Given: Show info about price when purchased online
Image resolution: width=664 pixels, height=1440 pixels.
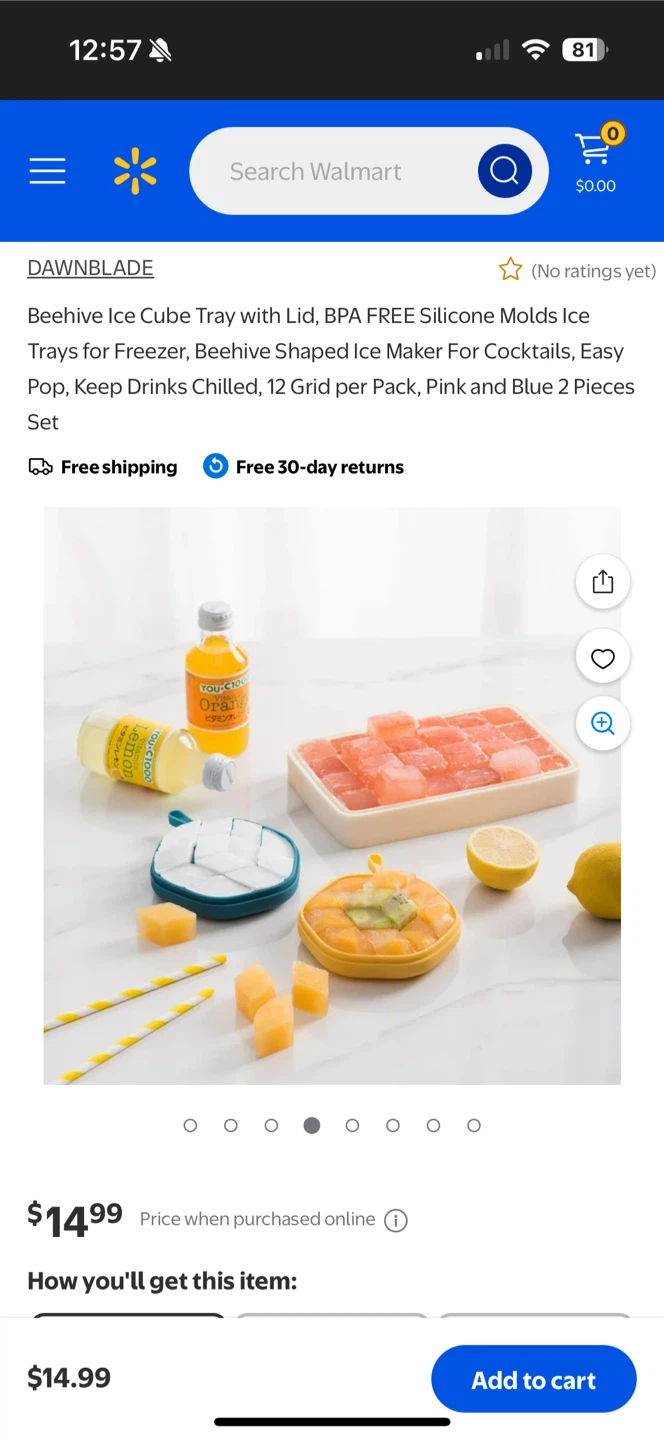Looking at the screenshot, I should click(396, 1220).
